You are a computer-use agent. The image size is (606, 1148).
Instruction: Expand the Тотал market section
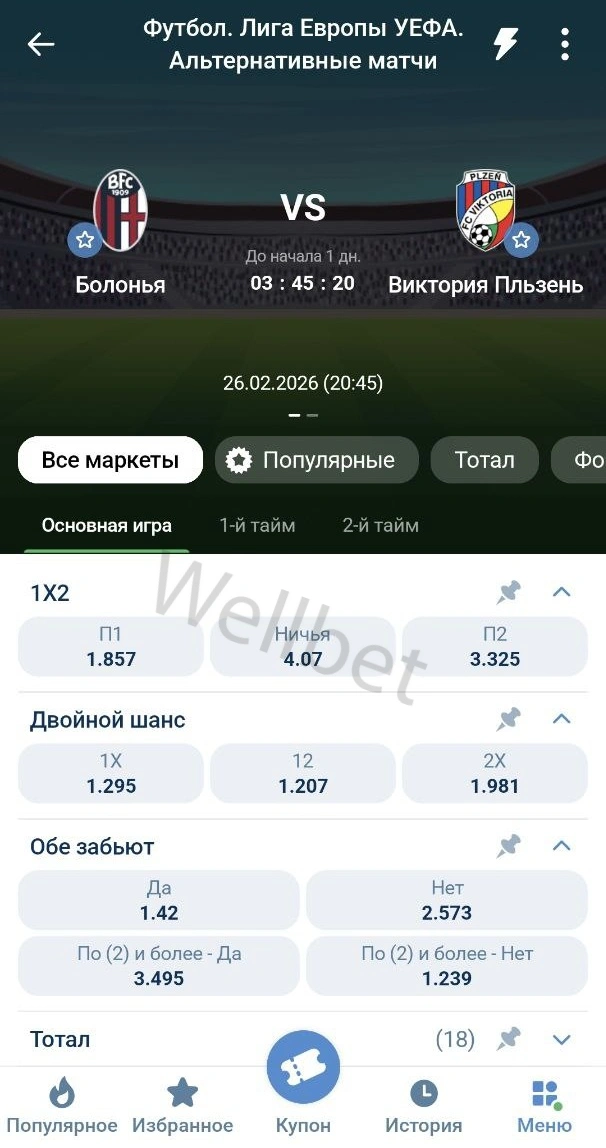pyautogui.click(x=561, y=1039)
